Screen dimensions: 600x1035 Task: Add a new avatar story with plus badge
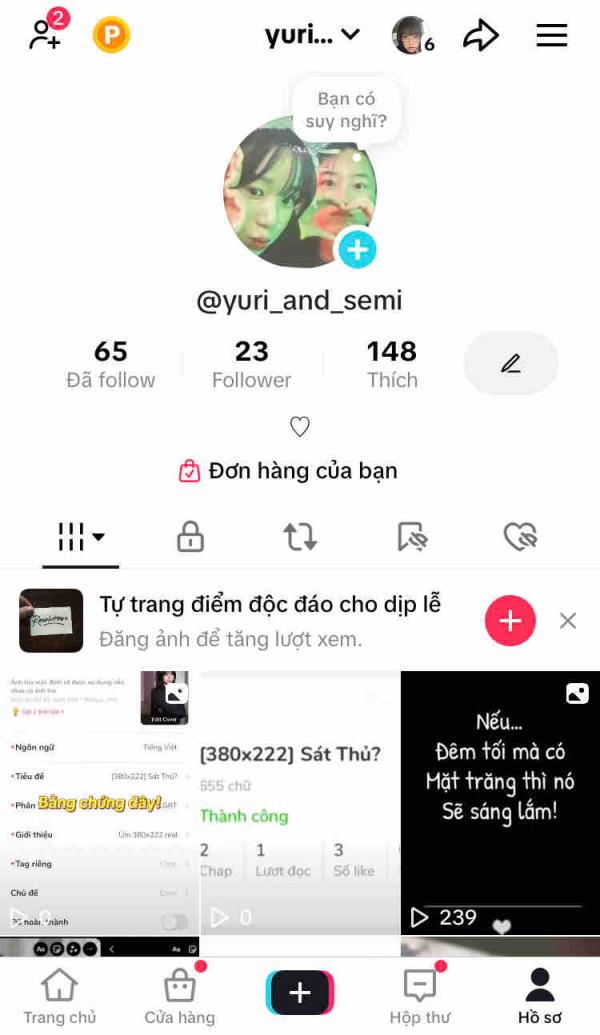[357, 249]
